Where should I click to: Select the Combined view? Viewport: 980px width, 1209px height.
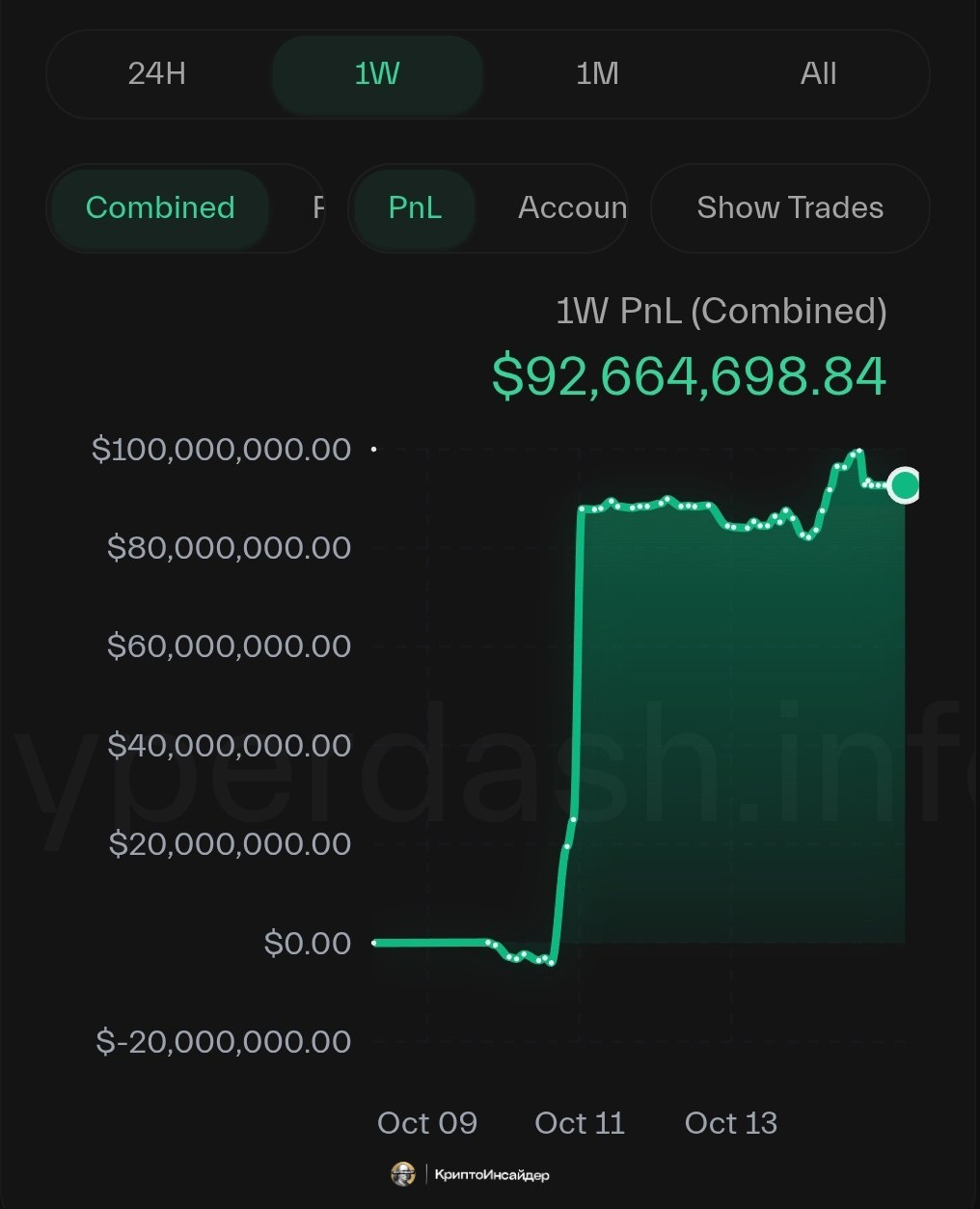[x=160, y=207]
